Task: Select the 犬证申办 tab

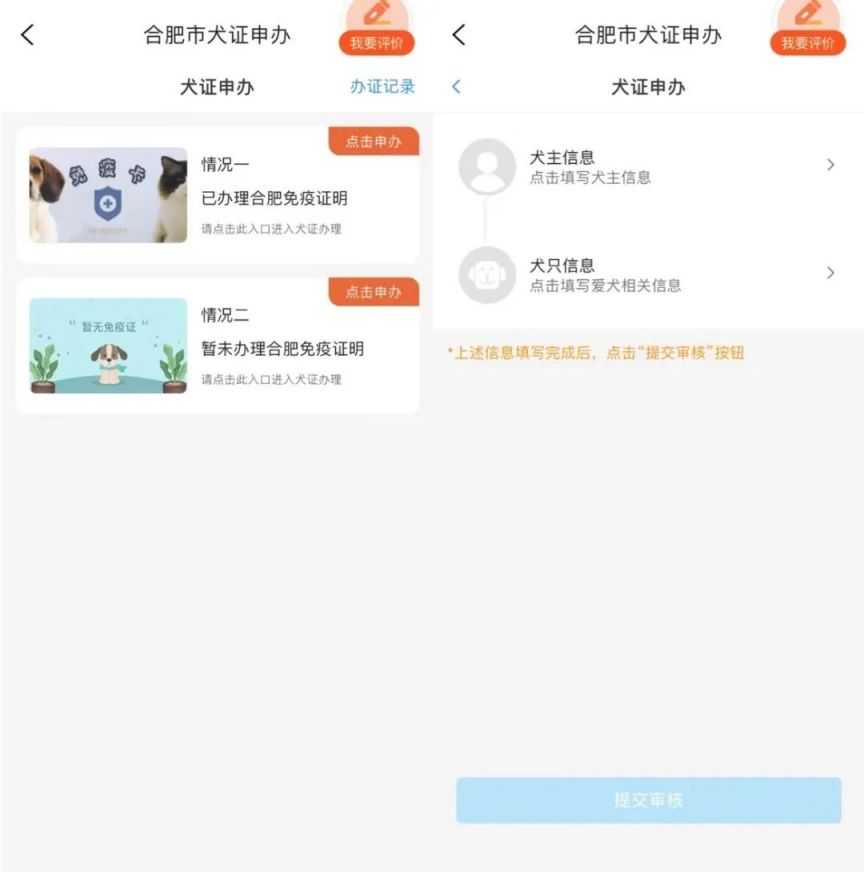Action: tap(216, 87)
